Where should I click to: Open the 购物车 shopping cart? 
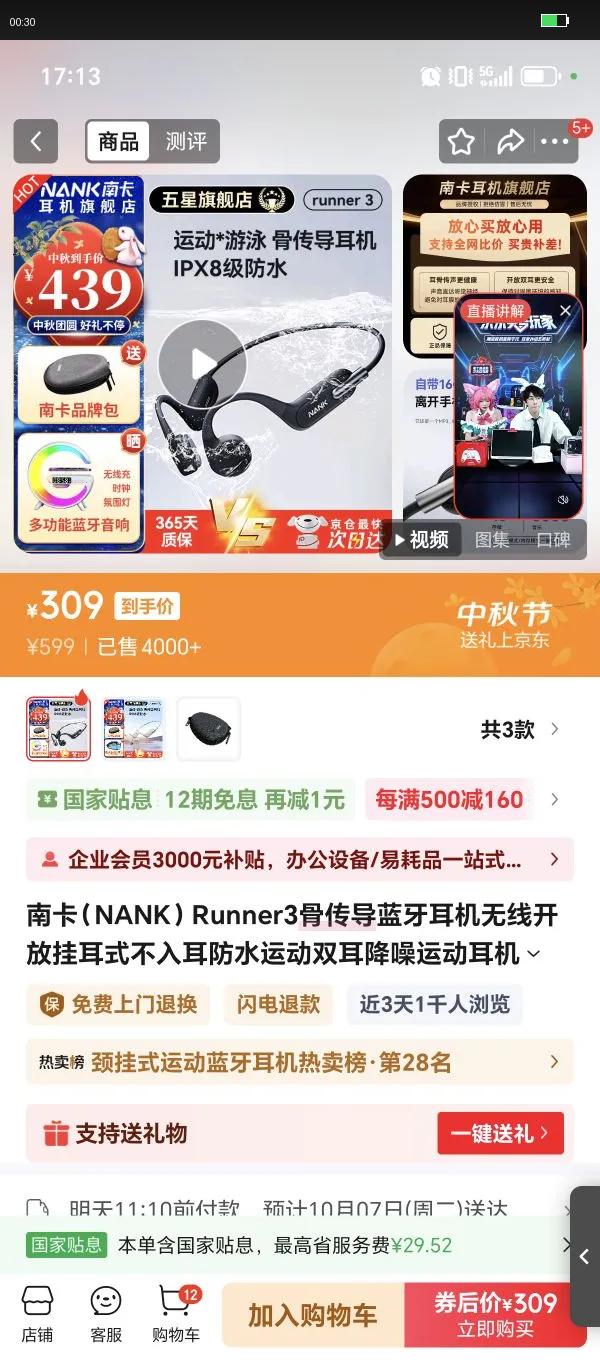tap(176, 1315)
